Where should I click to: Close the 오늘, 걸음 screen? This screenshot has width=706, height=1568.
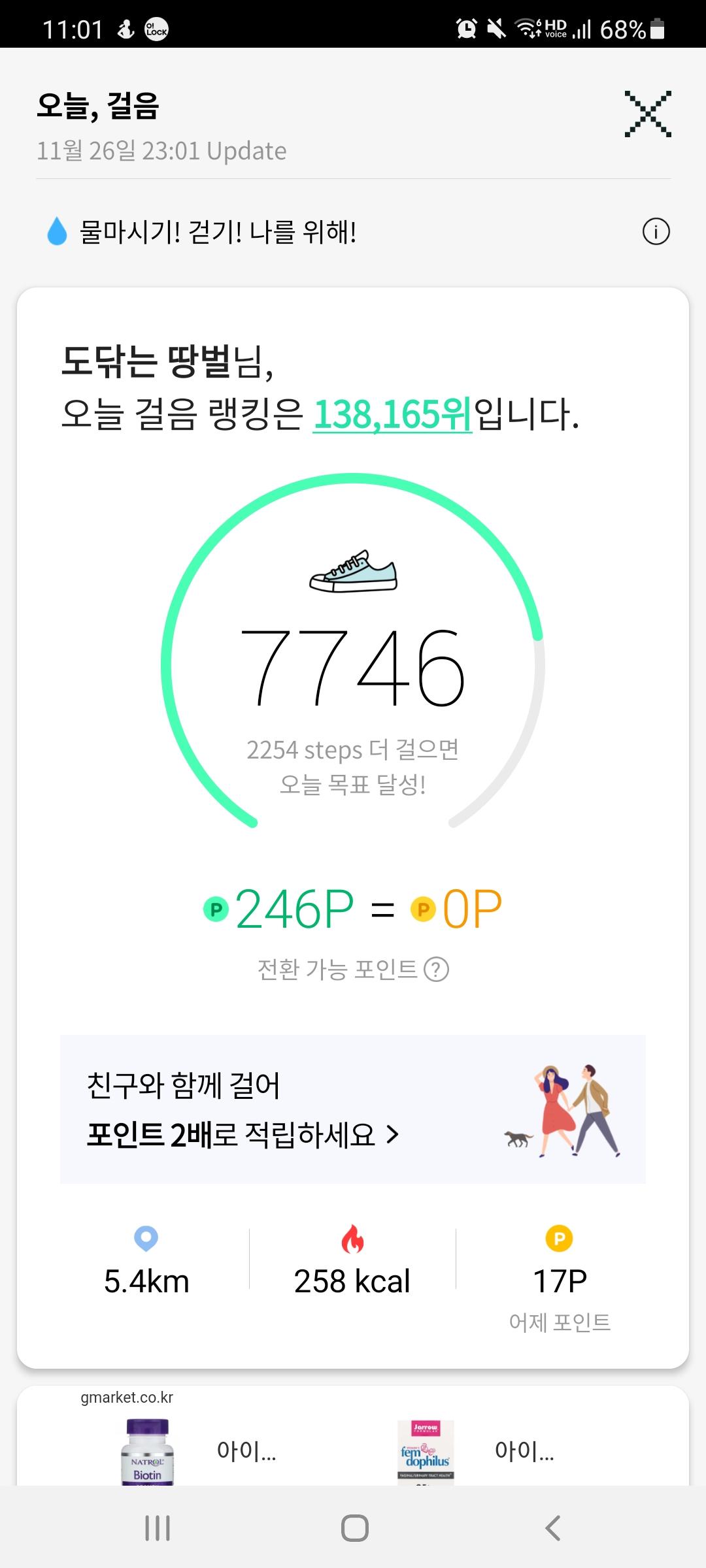(647, 114)
